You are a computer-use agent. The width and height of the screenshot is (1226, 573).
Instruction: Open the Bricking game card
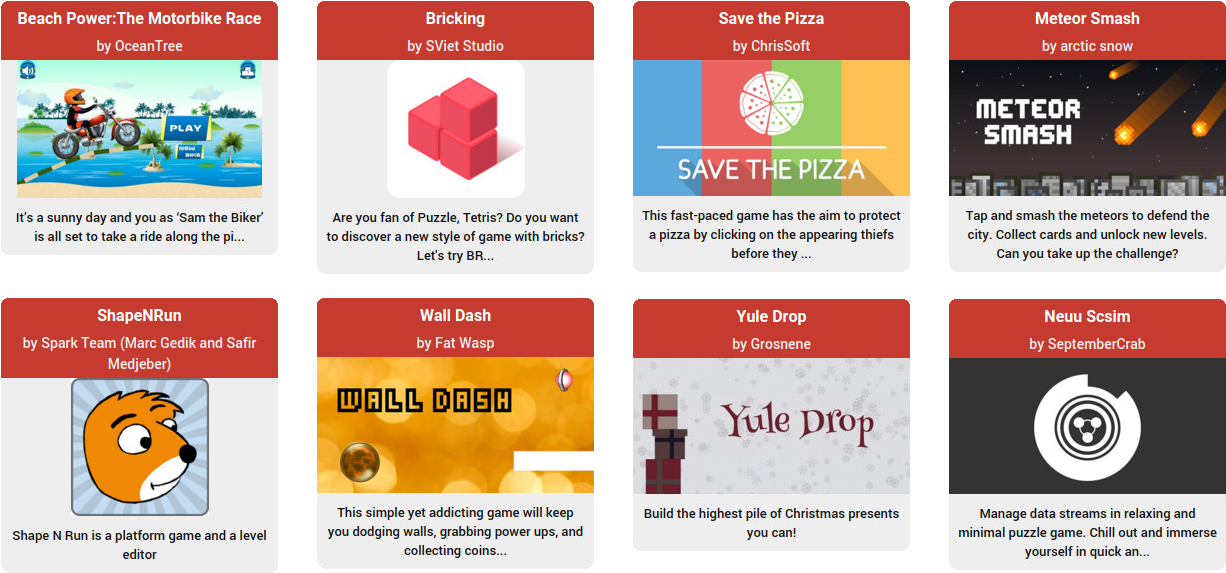[455, 129]
